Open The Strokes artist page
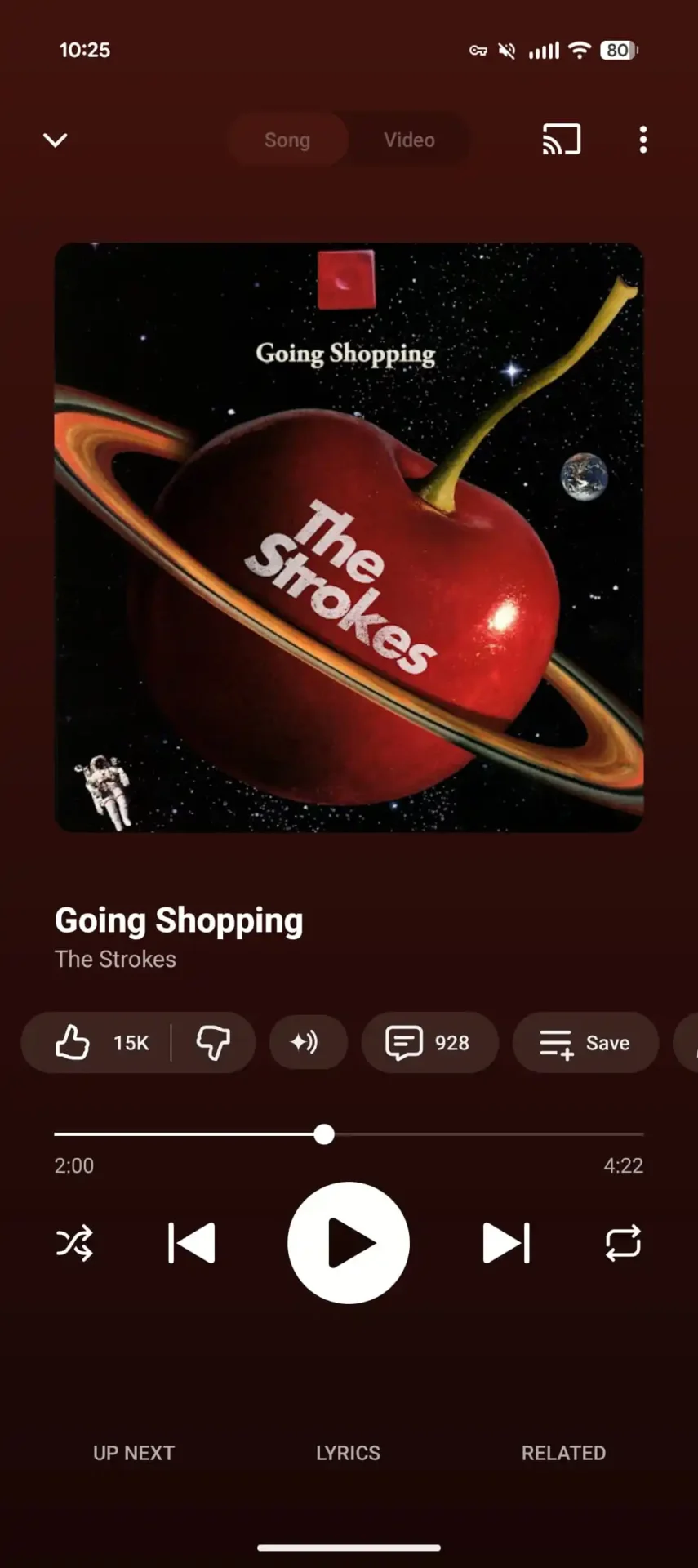698x1568 pixels. tap(115, 959)
